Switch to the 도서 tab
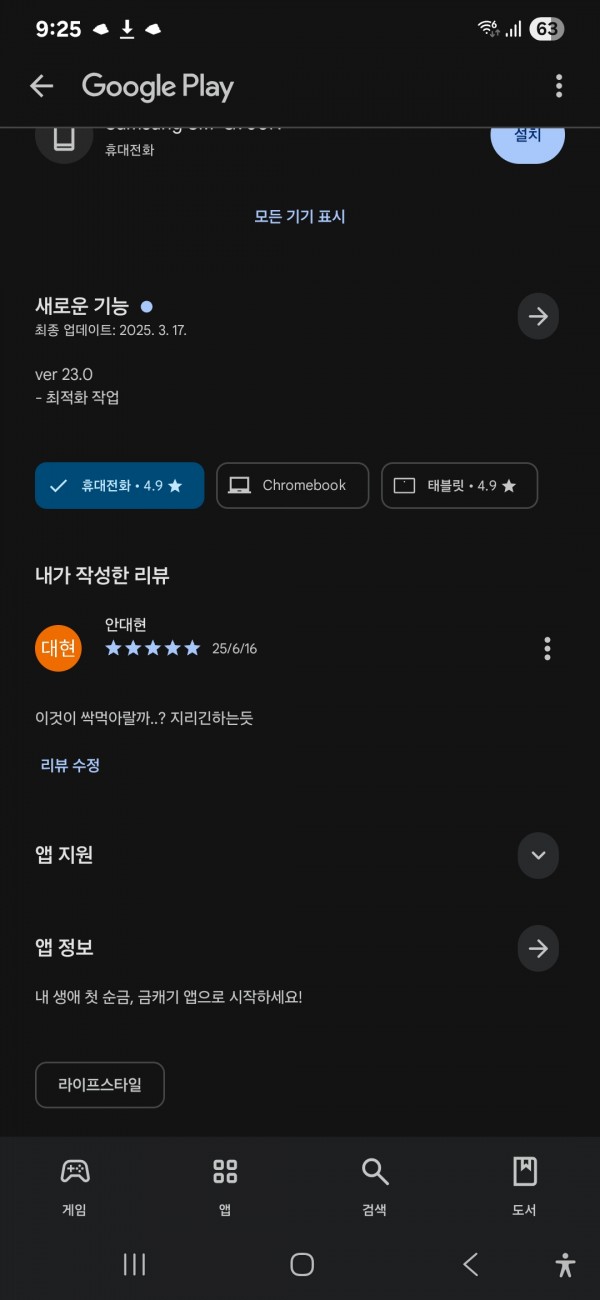This screenshot has width=600, height=1300. [x=524, y=1186]
